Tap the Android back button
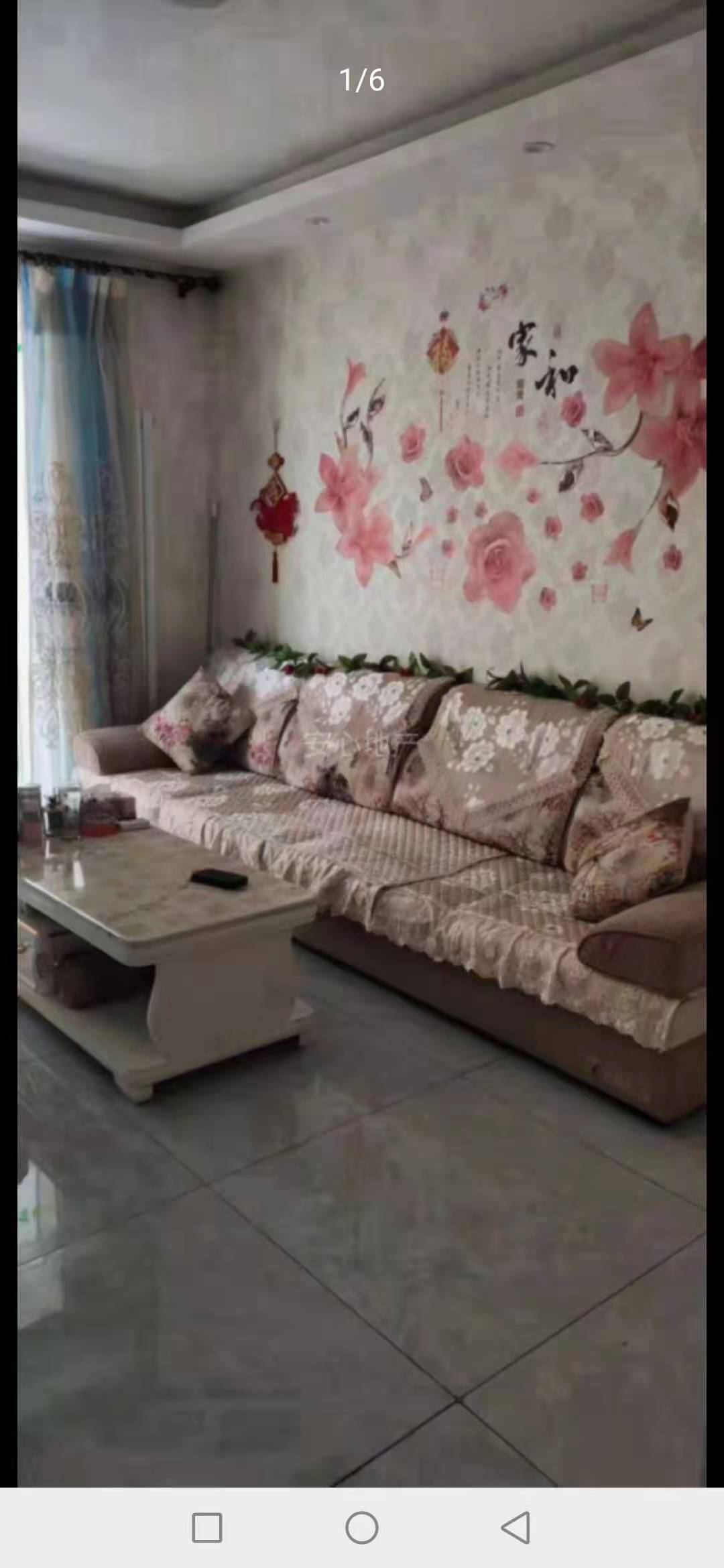 (x=516, y=1528)
